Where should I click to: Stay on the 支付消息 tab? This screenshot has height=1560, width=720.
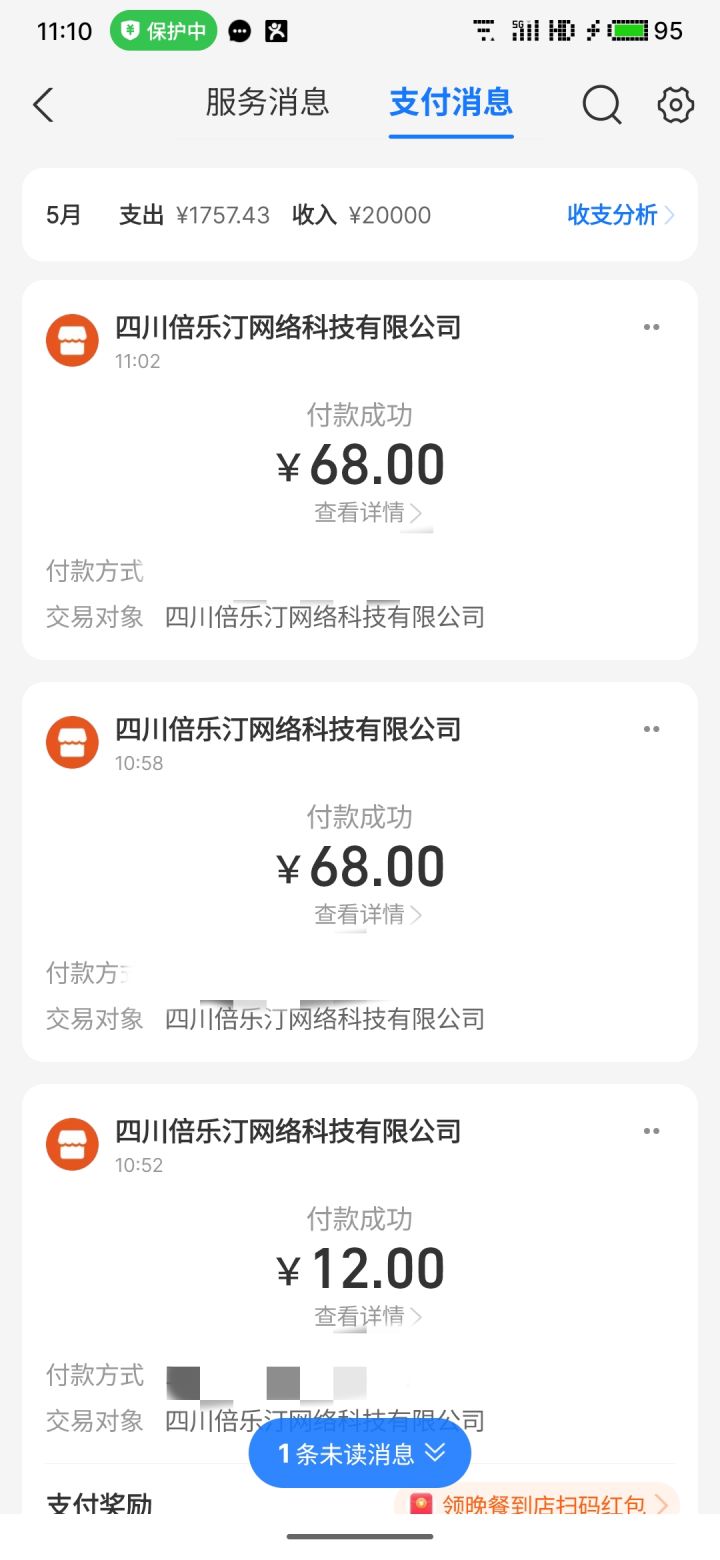point(451,104)
